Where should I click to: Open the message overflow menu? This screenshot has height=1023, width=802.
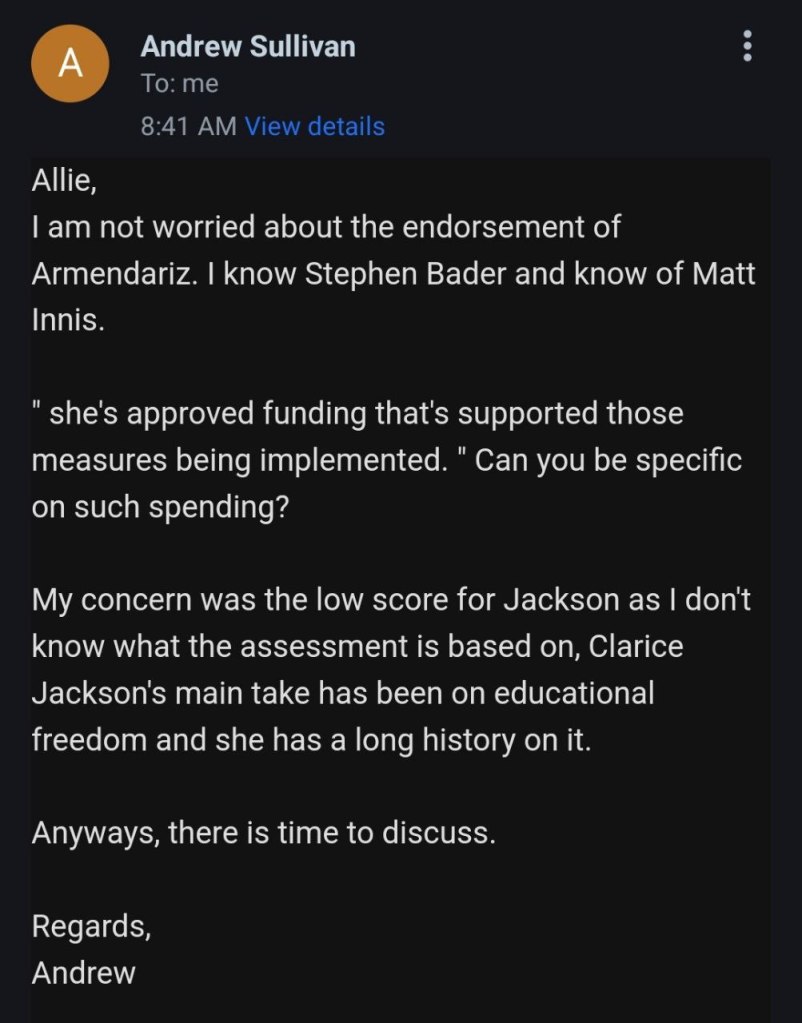pos(746,46)
